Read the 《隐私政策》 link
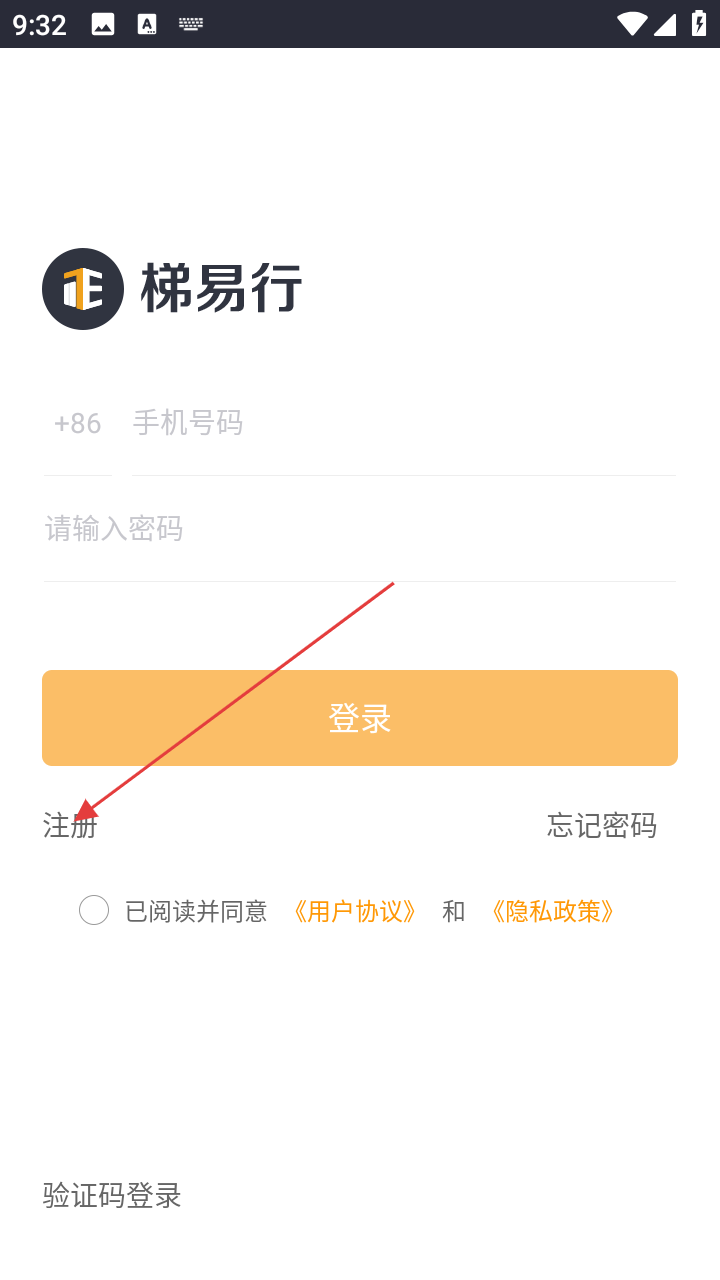This screenshot has width=720, height=1280. [552, 911]
